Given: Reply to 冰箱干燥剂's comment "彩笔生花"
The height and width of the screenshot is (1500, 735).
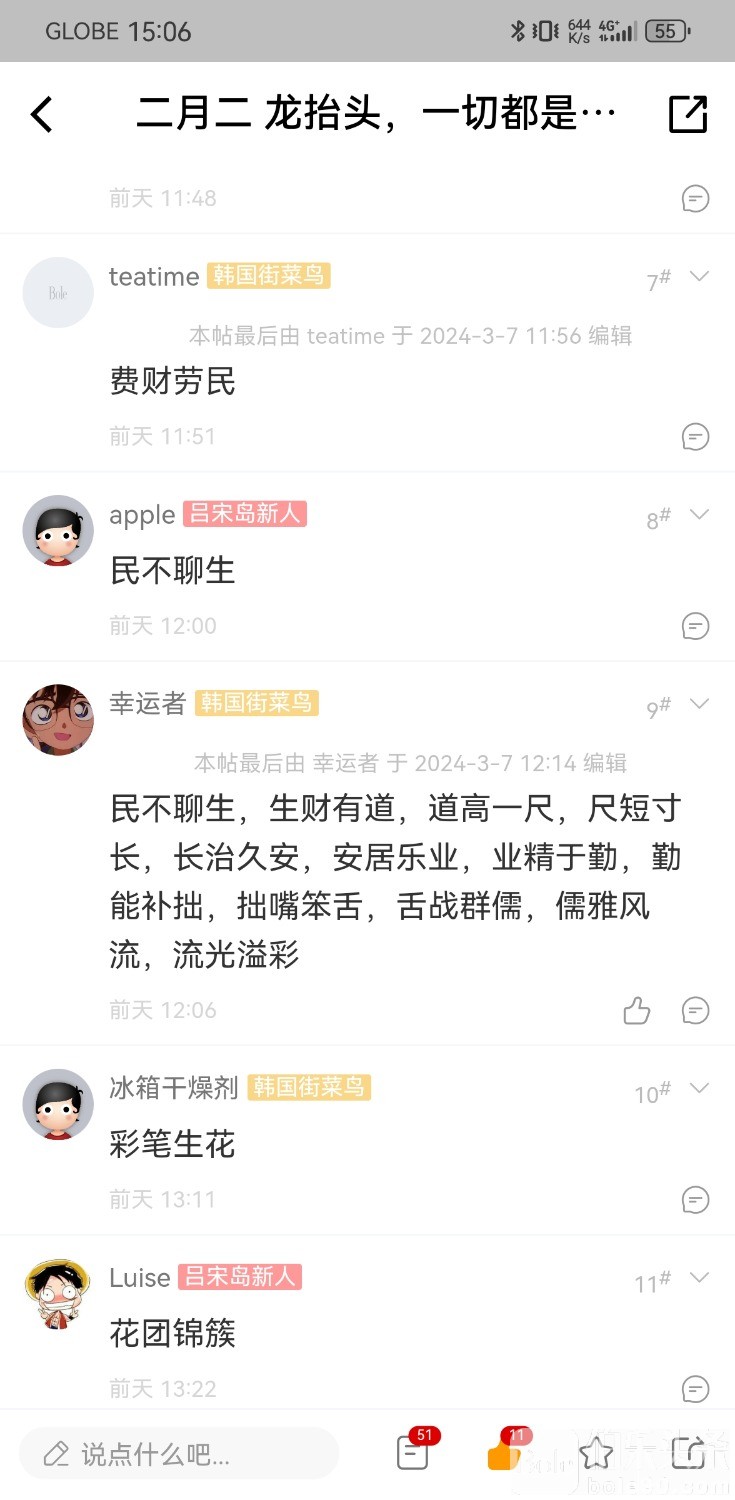Looking at the screenshot, I should tap(695, 1199).
